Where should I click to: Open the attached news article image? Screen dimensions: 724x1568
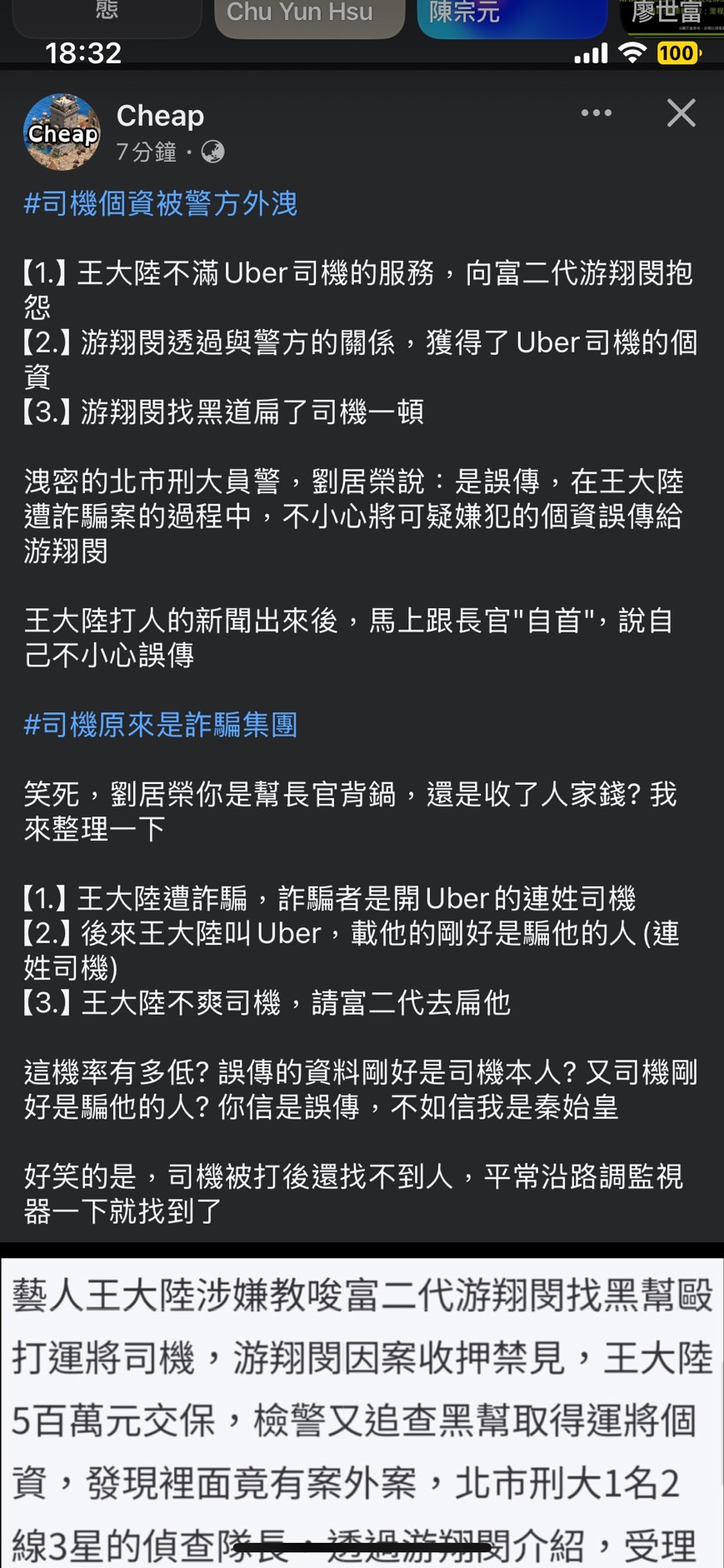point(362,1408)
